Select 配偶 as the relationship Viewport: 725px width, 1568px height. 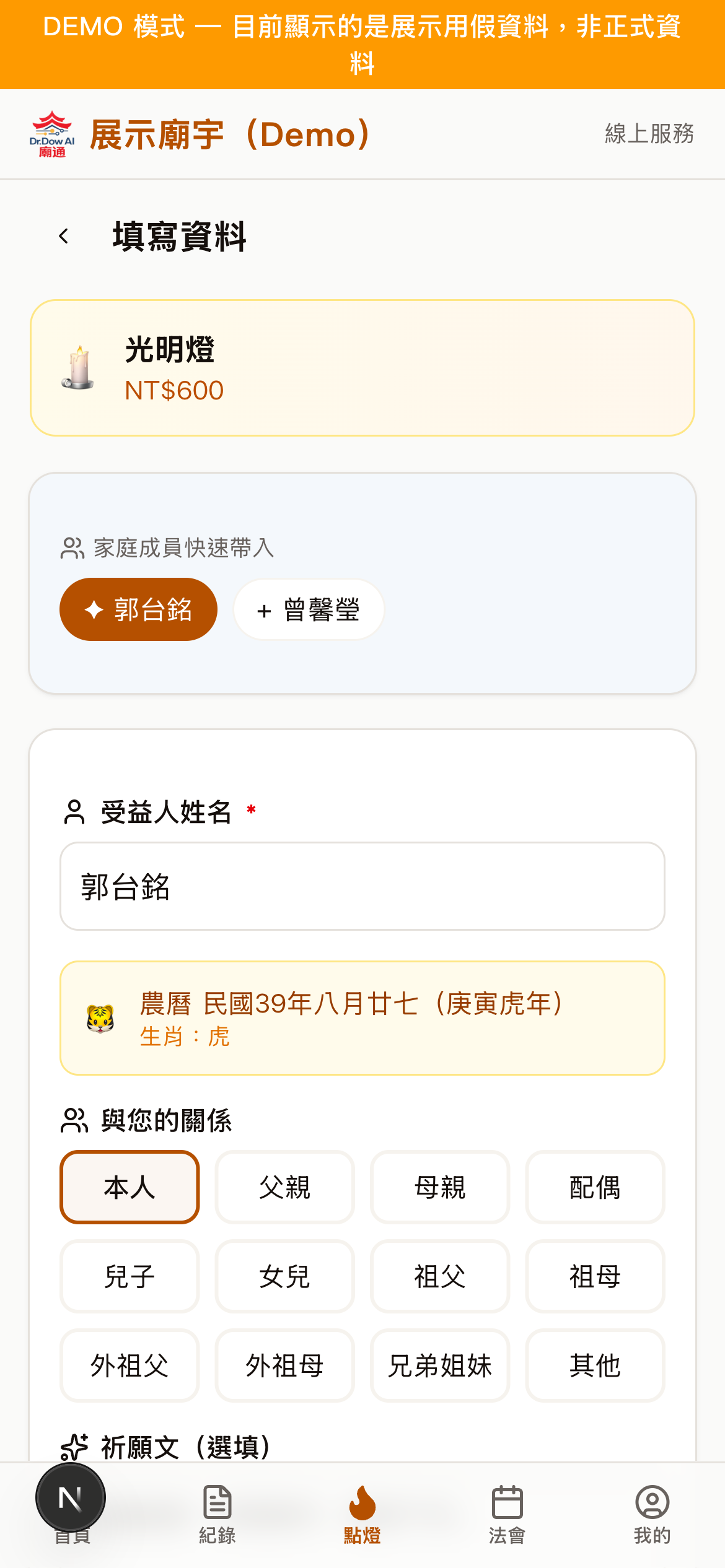594,1187
